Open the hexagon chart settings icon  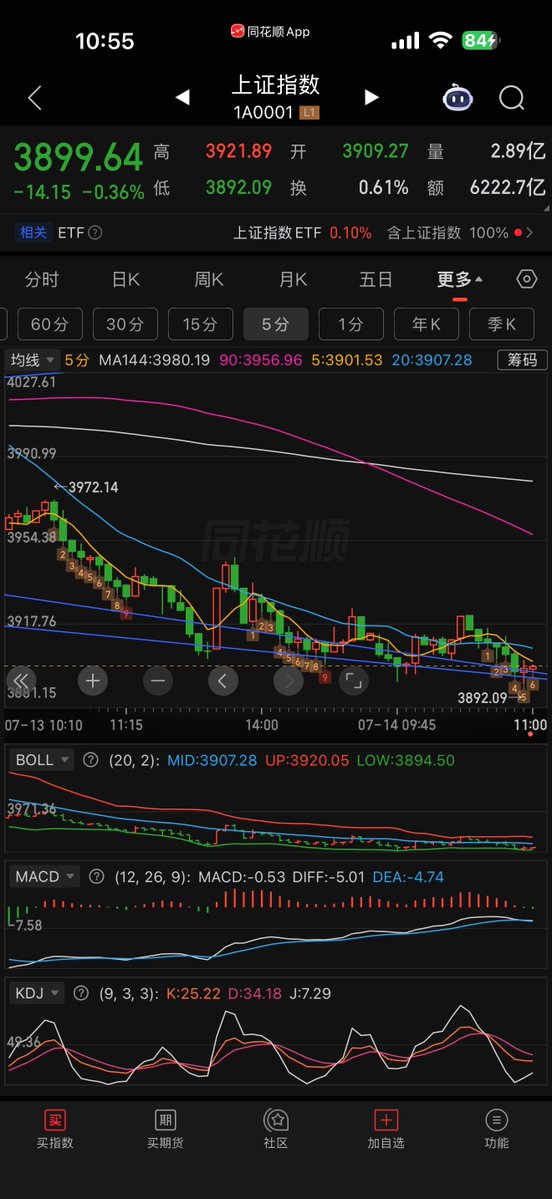click(x=527, y=279)
